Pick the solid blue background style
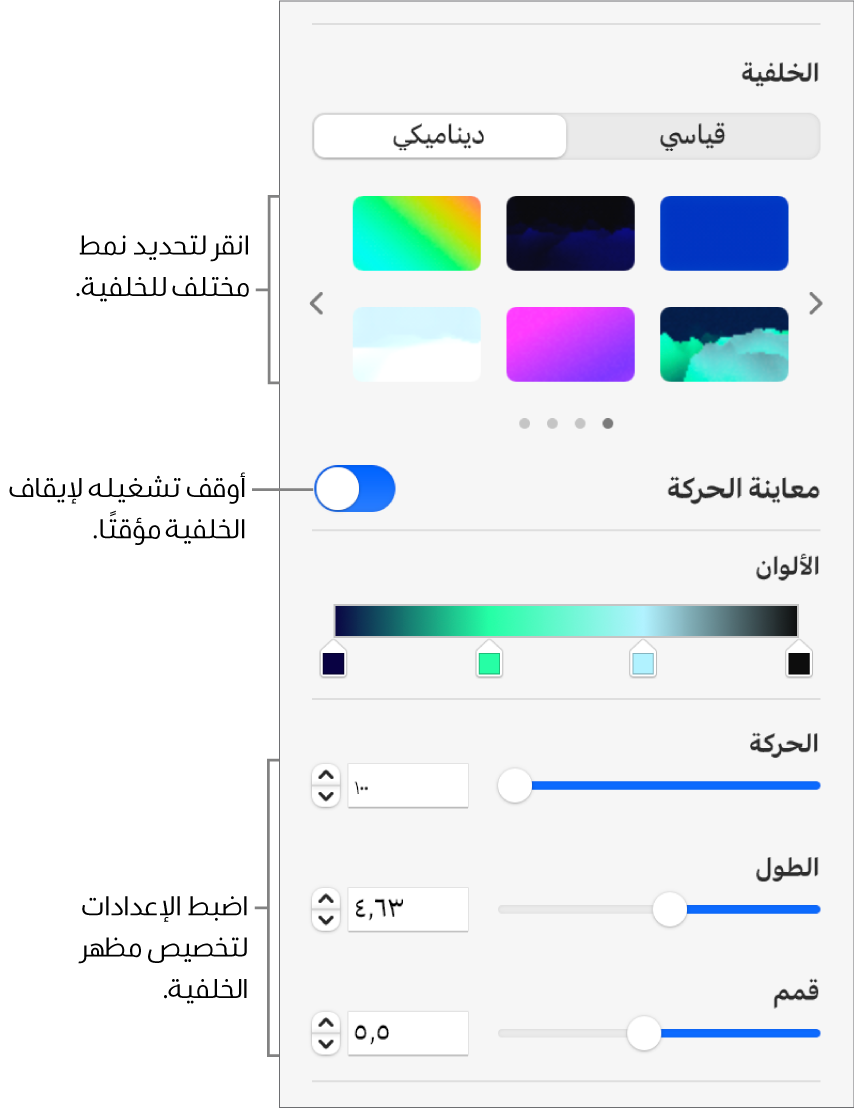The image size is (854, 1108). (x=724, y=234)
